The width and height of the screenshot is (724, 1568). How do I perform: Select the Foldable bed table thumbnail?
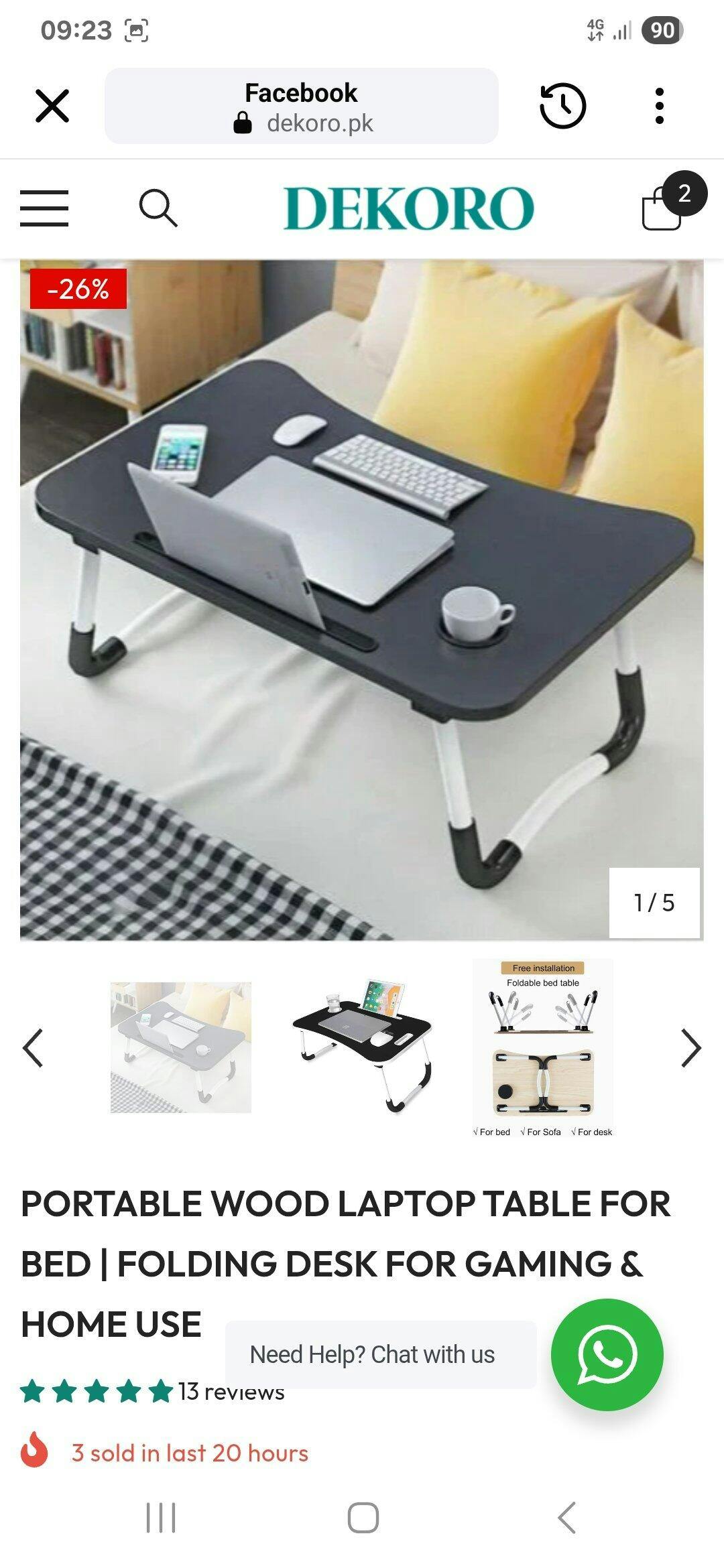click(x=543, y=1049)
